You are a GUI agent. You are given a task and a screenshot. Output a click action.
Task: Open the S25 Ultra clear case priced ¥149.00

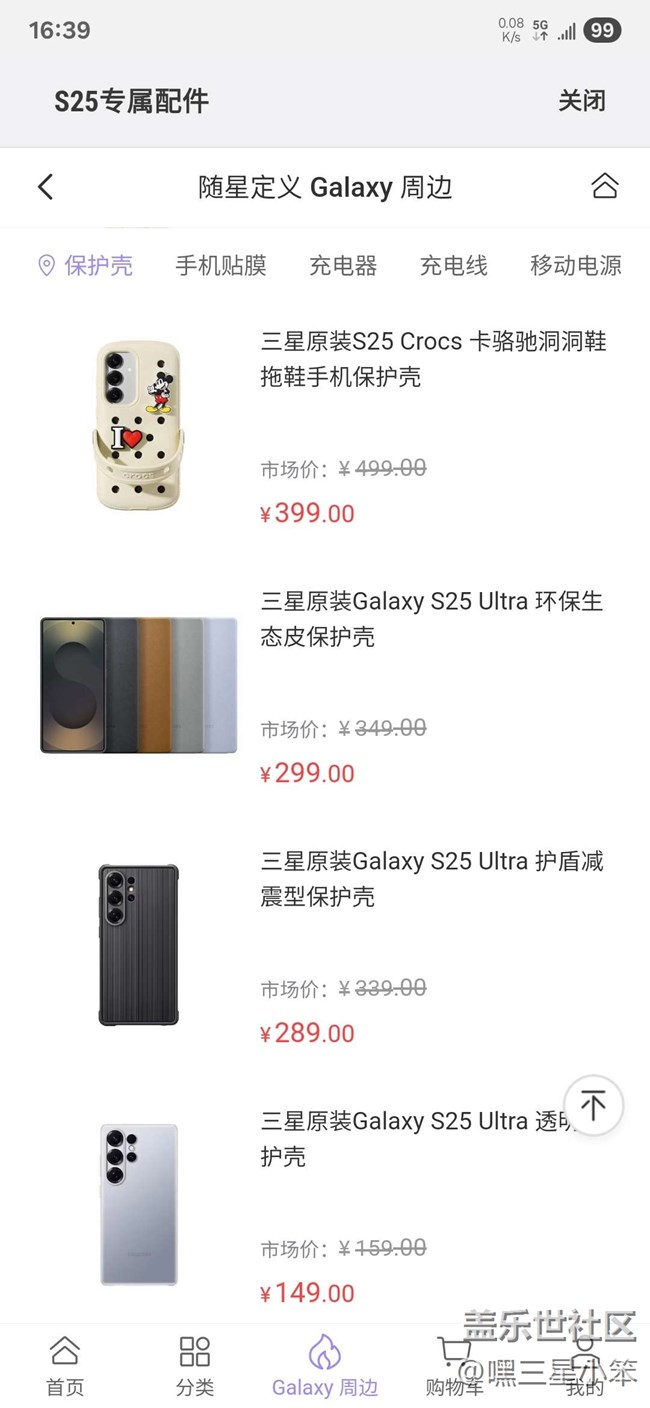(x=325, y=1207)
